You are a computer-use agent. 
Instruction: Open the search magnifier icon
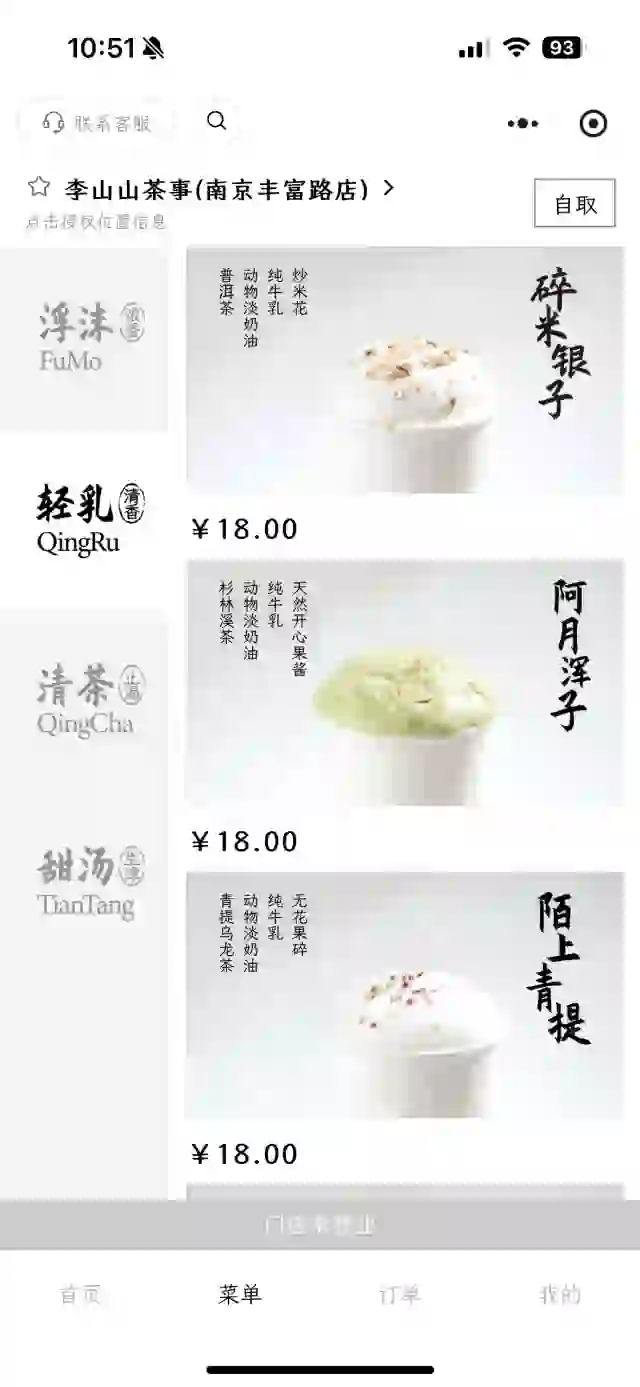click(216, 121)
